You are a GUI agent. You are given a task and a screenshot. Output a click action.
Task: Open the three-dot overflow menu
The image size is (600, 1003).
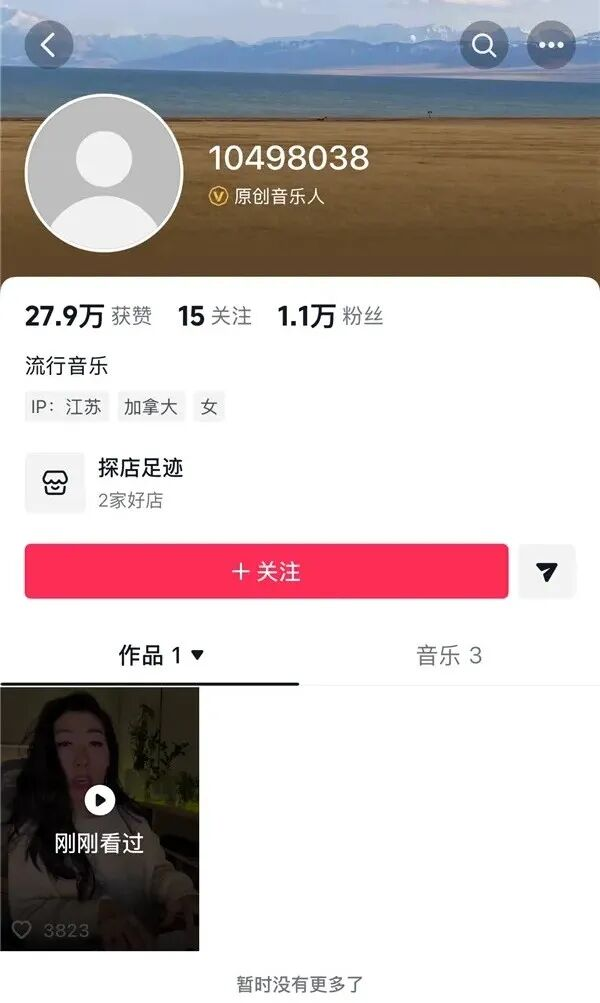point(551,45)
